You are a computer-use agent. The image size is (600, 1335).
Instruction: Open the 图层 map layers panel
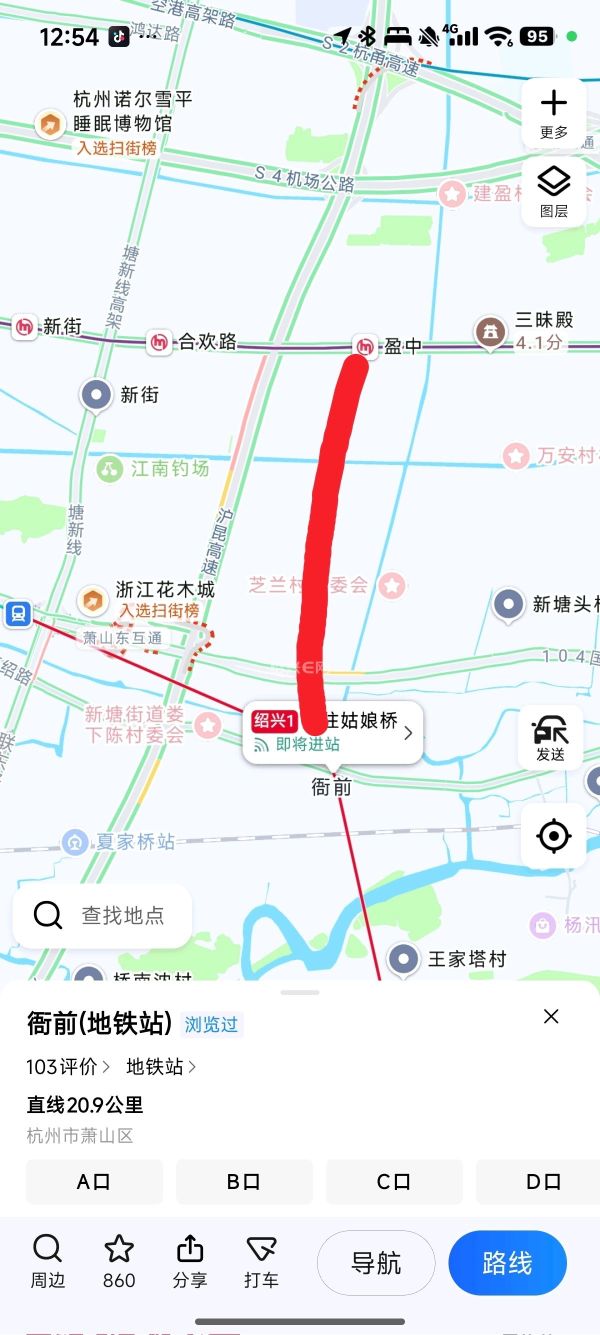(553, 192)
